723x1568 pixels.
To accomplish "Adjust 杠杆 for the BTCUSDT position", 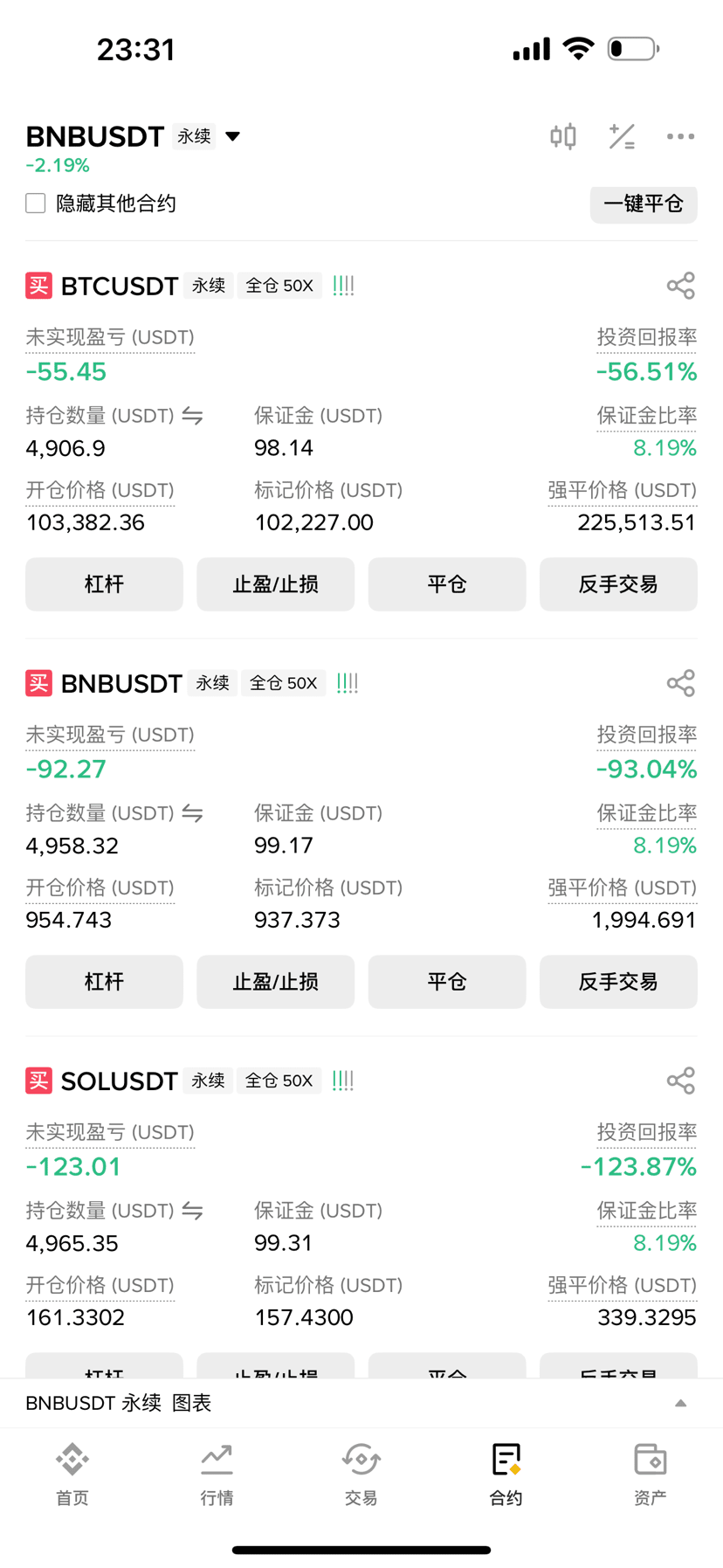I will tap(104, 584).
